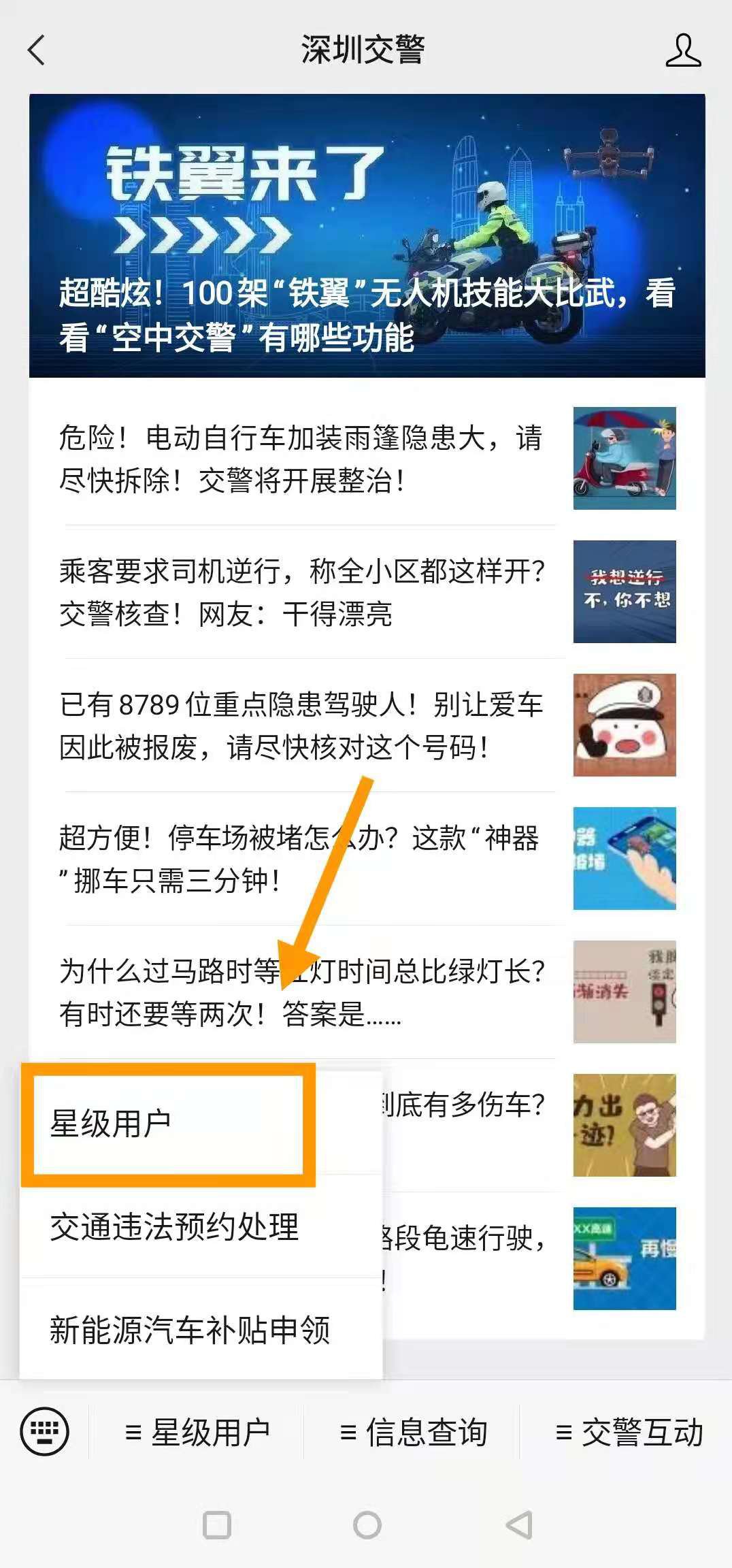Read article on 乘客要求司机逆行

tap(301, 592)
